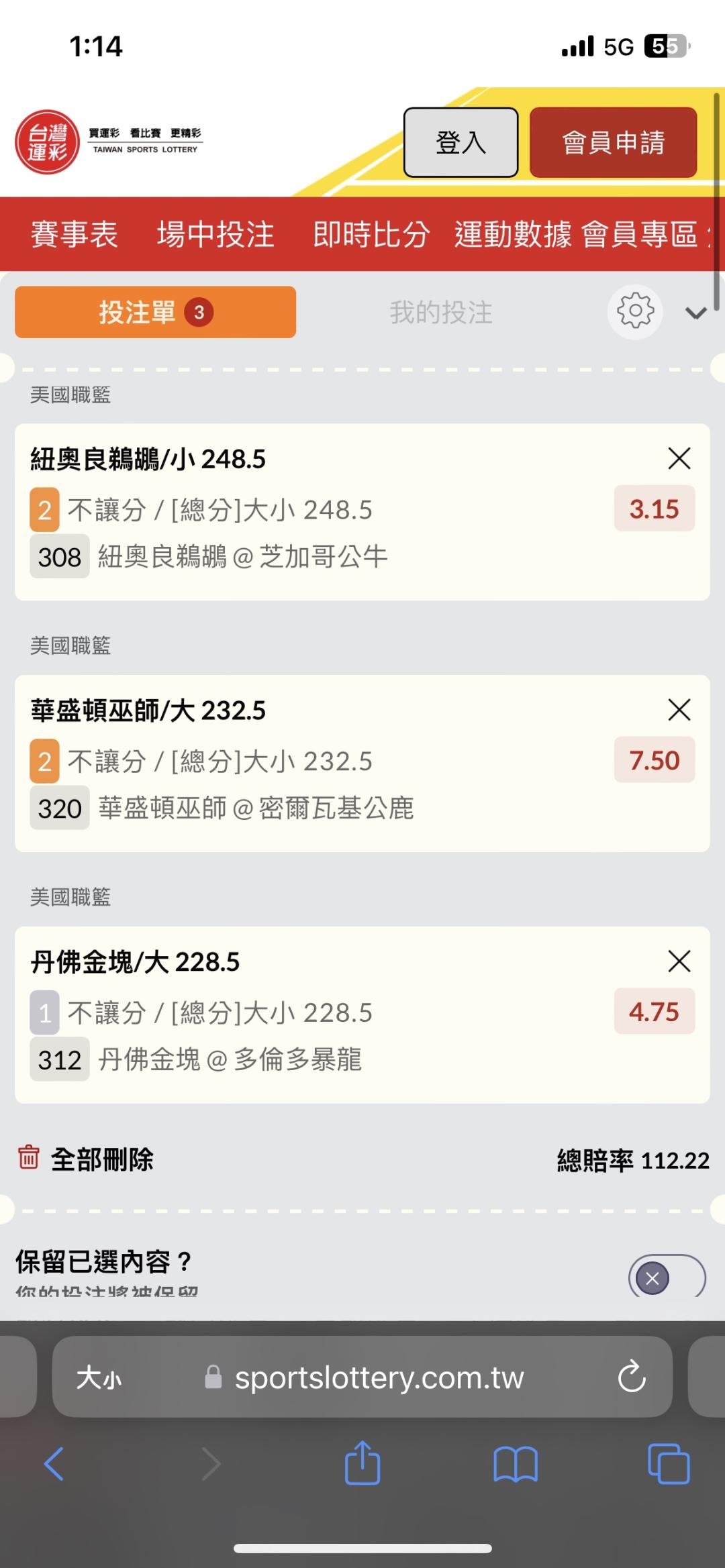Open the 賽事表 schedule tab

(x=74, y=234)
